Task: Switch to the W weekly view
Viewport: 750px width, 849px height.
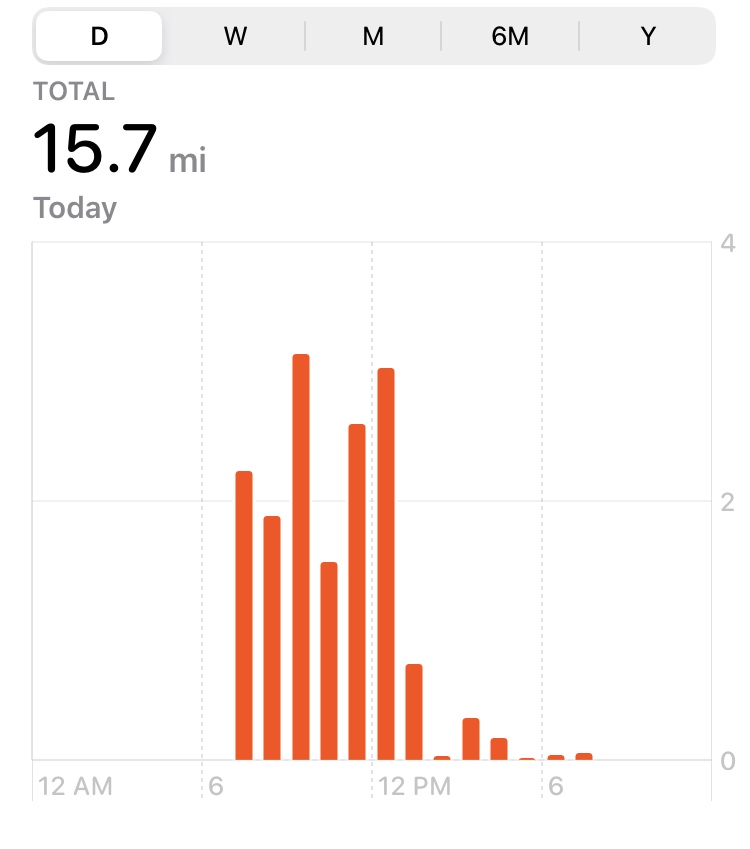Action: click(x=235, y=37)
